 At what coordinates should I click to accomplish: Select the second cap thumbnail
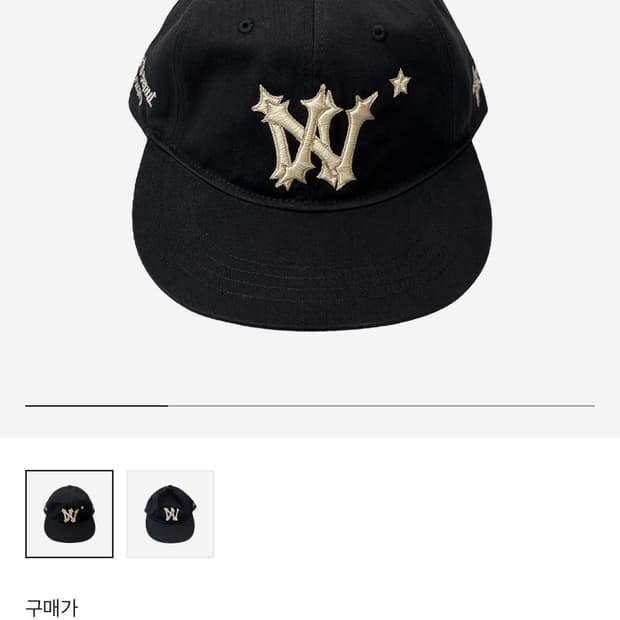point(170,514)
